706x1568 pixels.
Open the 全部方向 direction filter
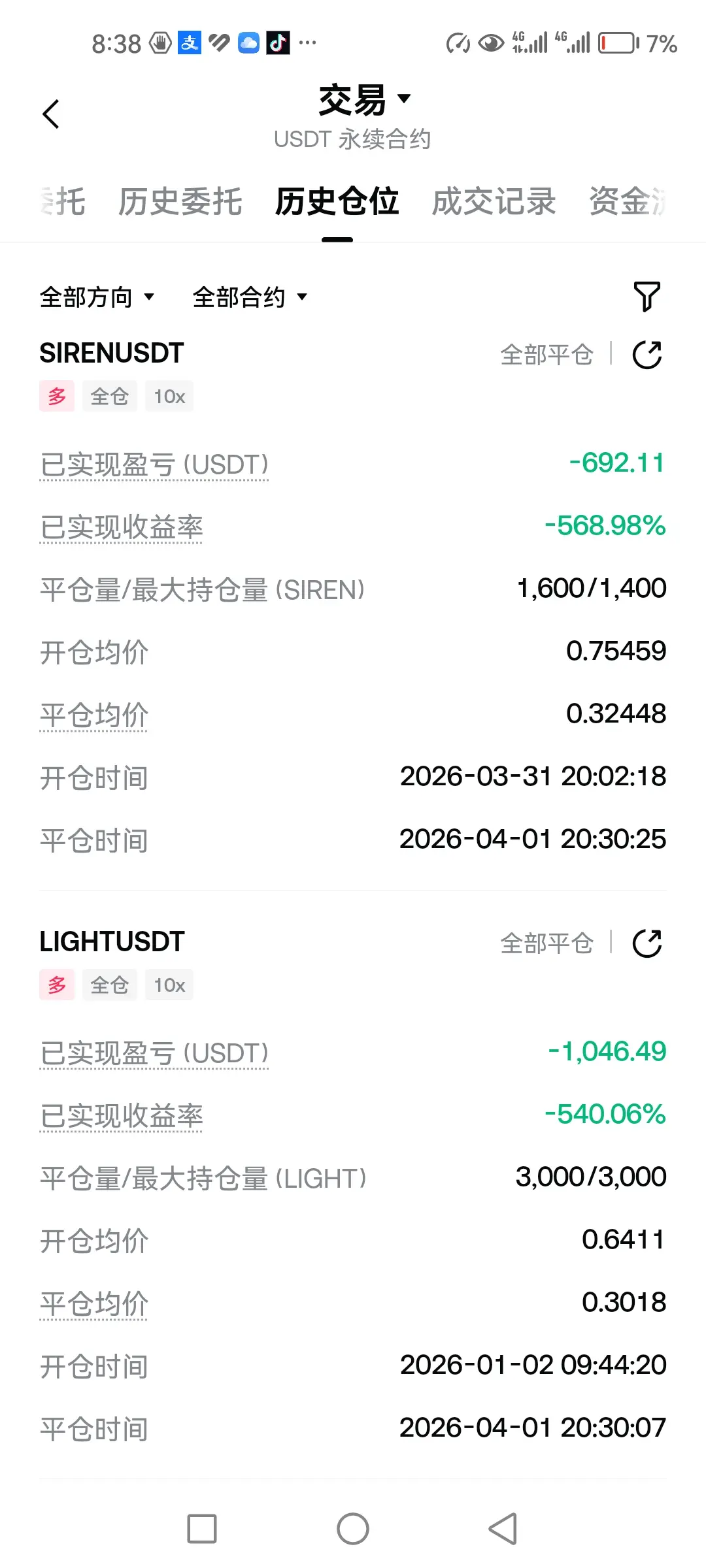click(x=97, y=297)
